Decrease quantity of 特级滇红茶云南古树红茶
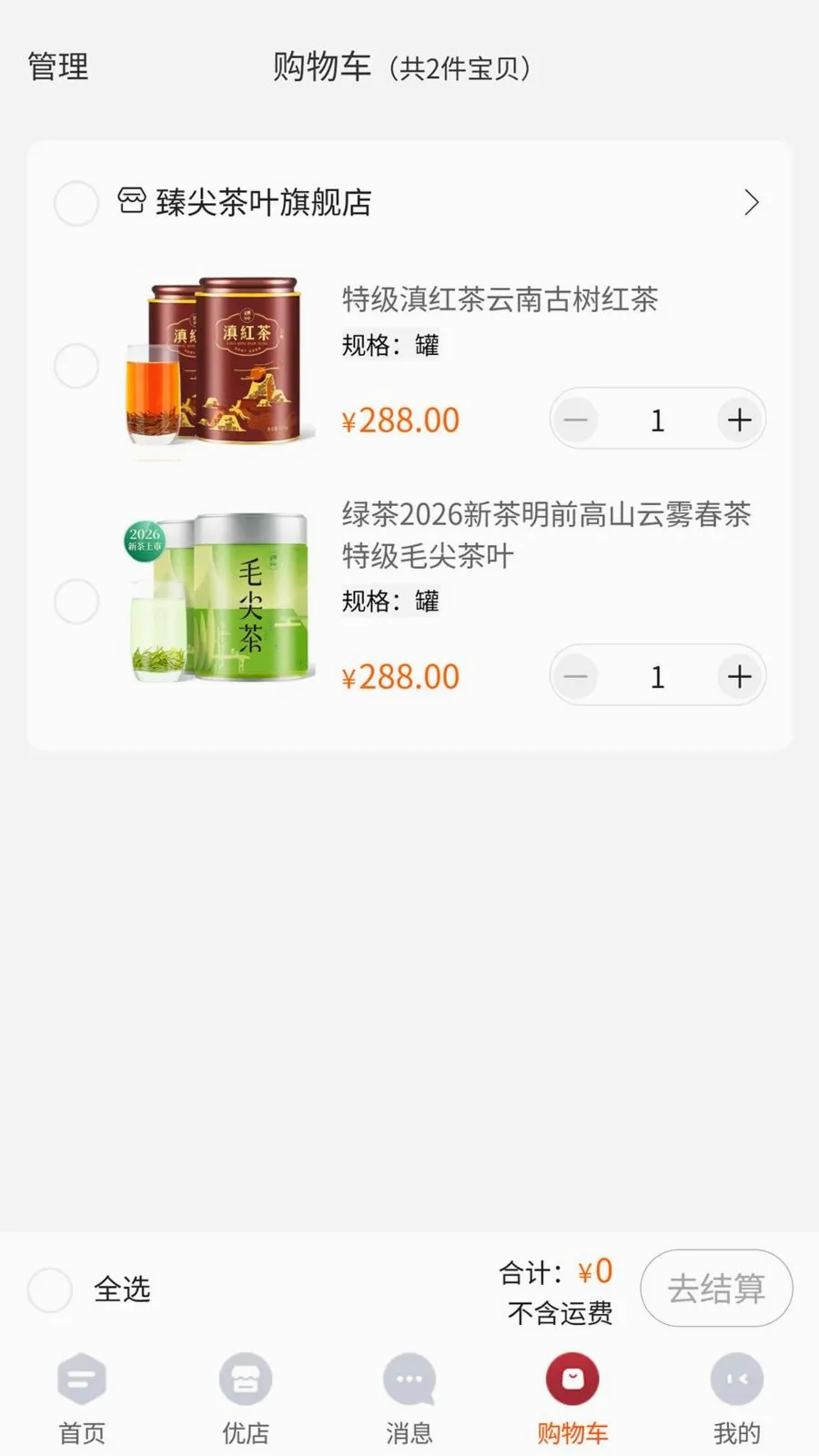 [x=575, y=420]
